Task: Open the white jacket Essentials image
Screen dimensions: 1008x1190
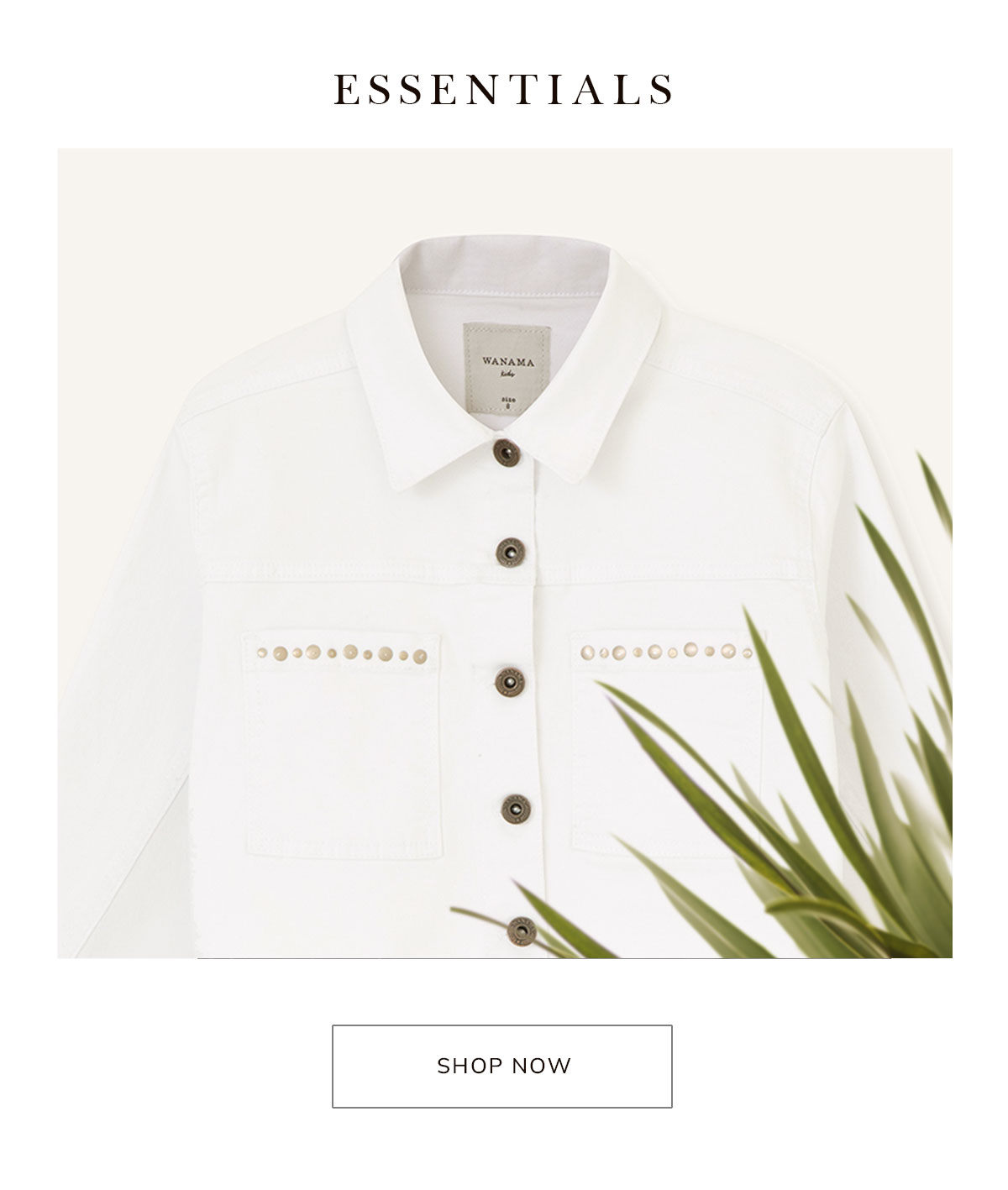Action: (x=504, y=553)
